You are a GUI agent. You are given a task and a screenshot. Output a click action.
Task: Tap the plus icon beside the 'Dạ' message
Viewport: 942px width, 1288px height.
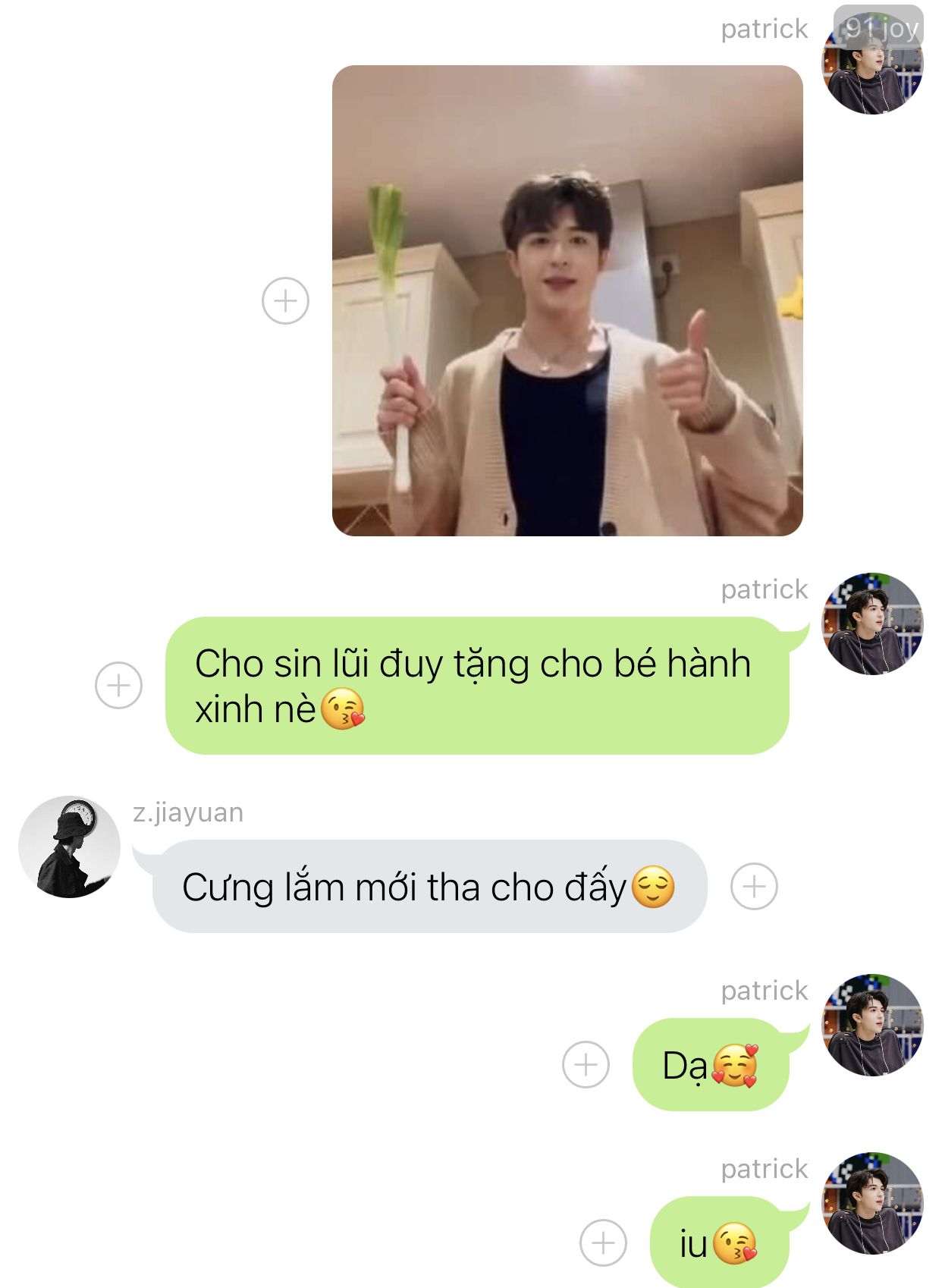tap(586, 1064)
